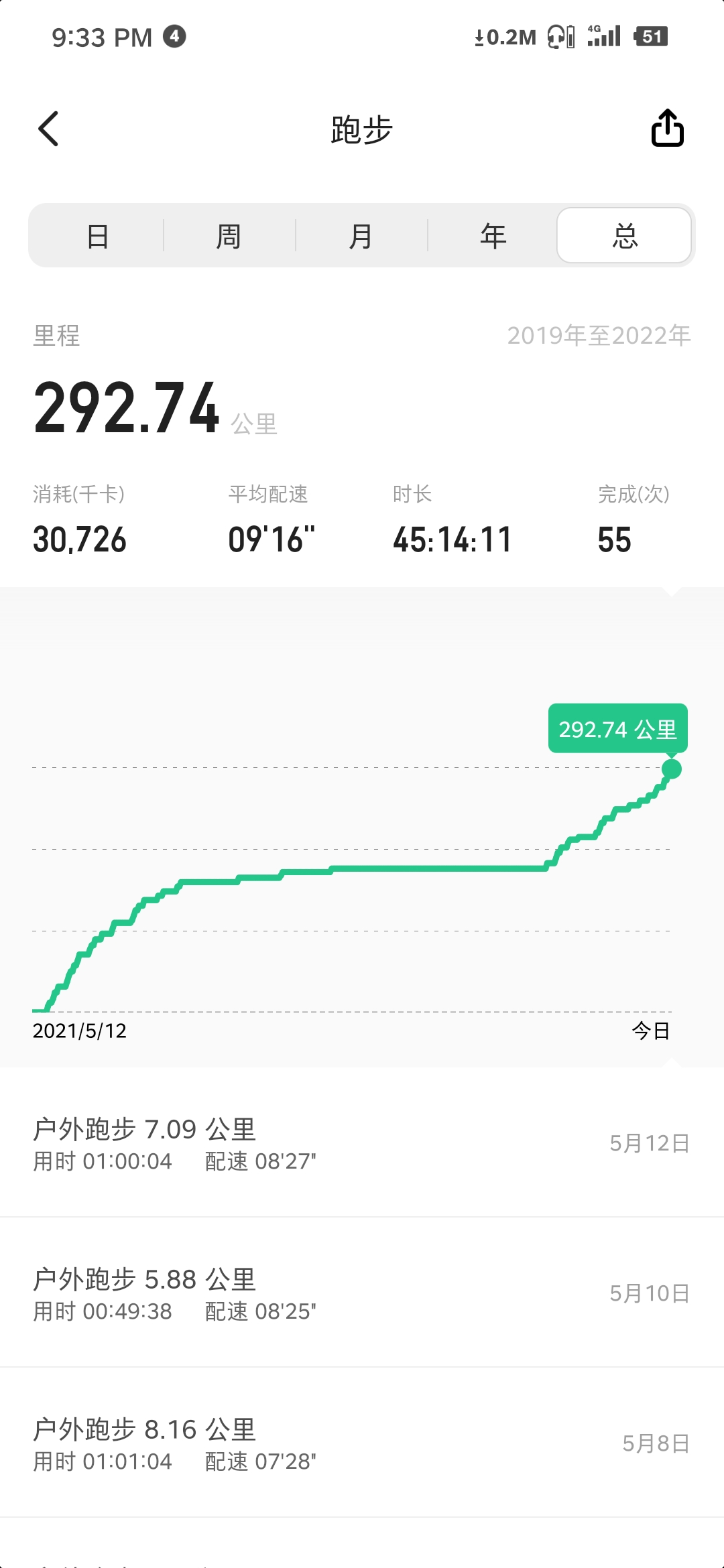Select the 总 (total) tab

(624, 235)
